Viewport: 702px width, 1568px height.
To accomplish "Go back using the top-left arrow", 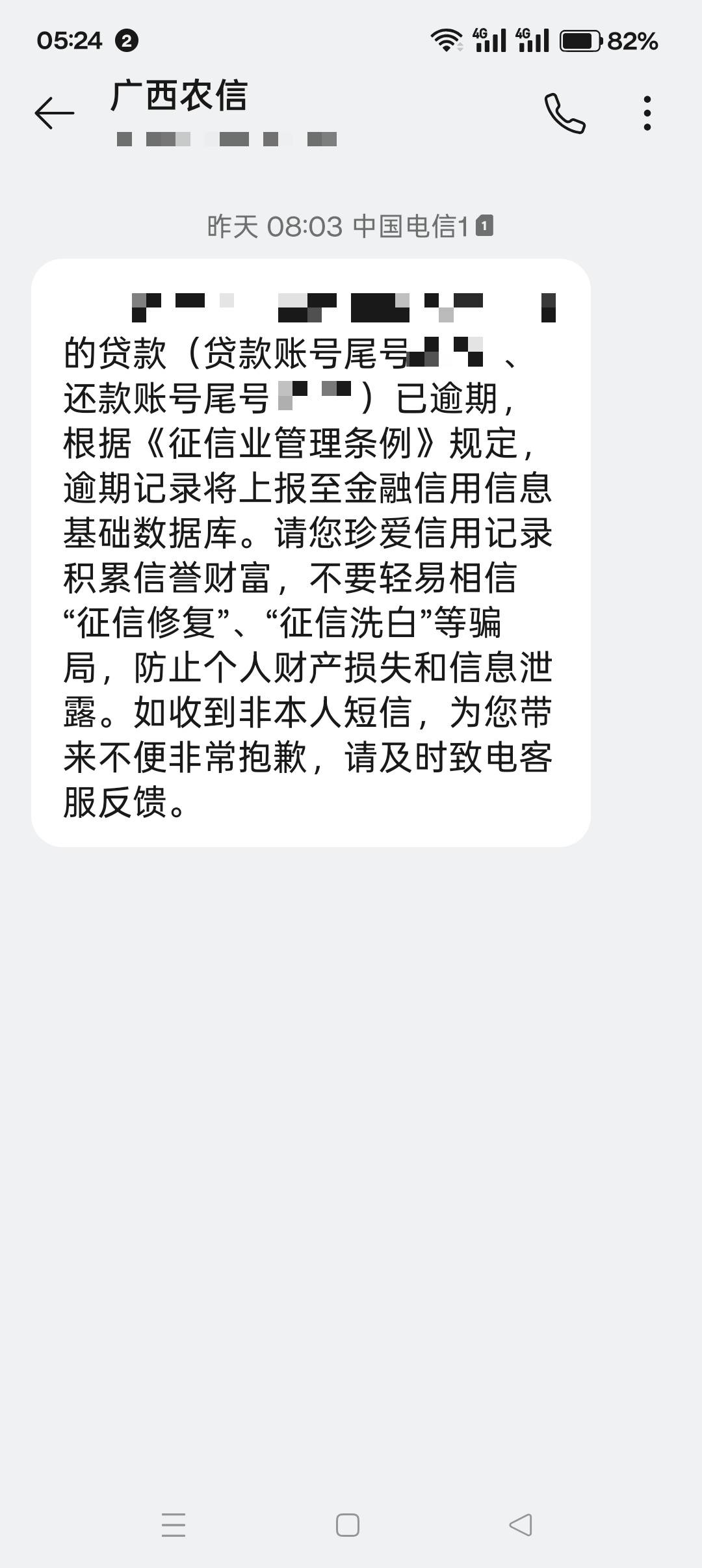I will tap(55, 113).
